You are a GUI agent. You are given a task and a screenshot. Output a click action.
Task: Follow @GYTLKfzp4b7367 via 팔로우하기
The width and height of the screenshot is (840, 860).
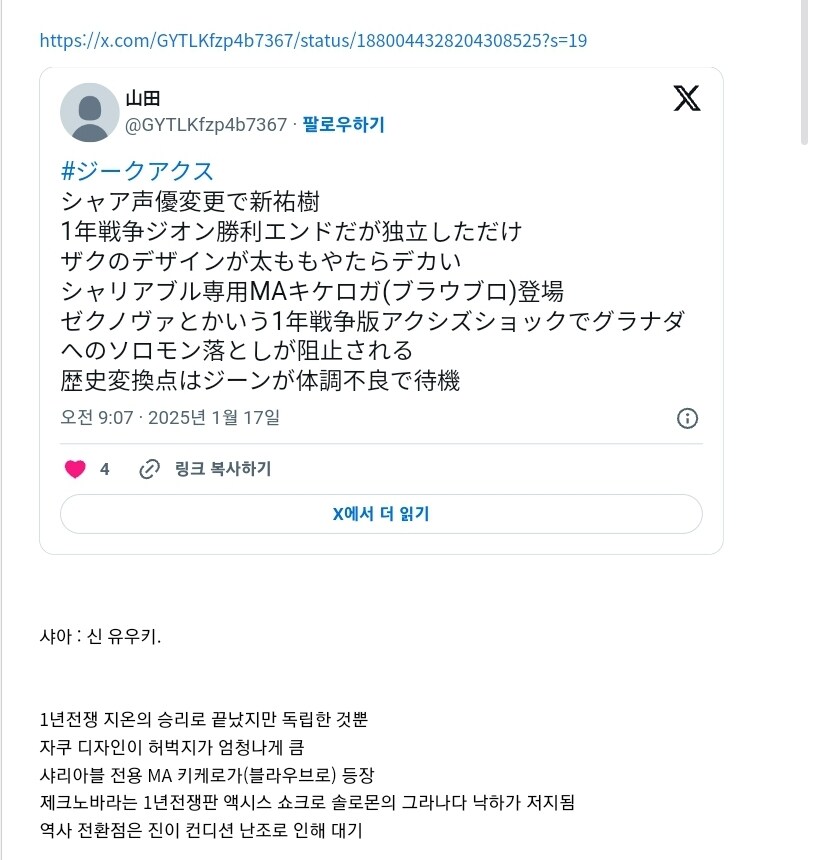(x=343, y=125)
